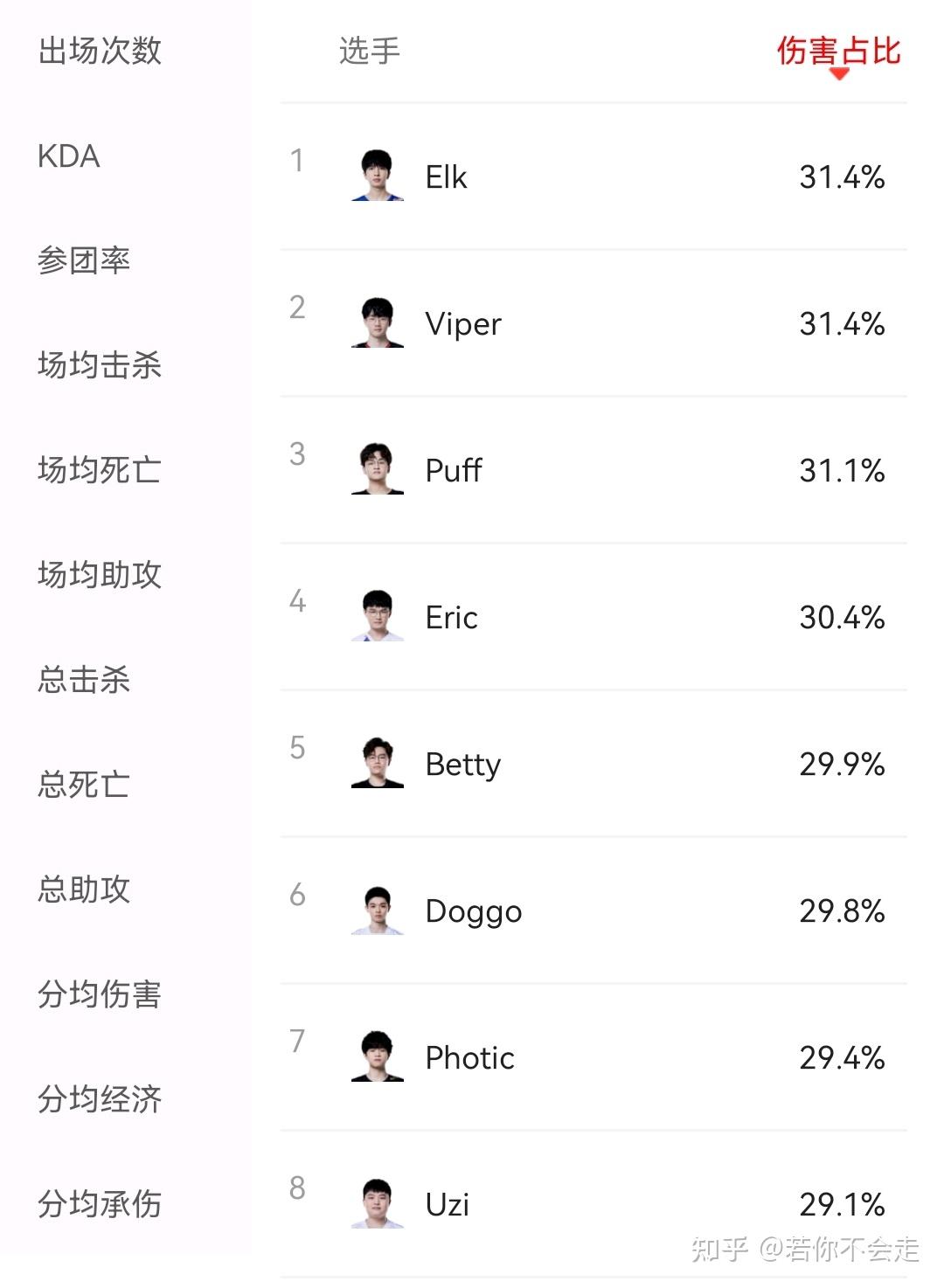The width and height of the screenshot is (944, 1288).
Task: Switch to 分均承伤 stats
Action: (x=100, y=1204)
